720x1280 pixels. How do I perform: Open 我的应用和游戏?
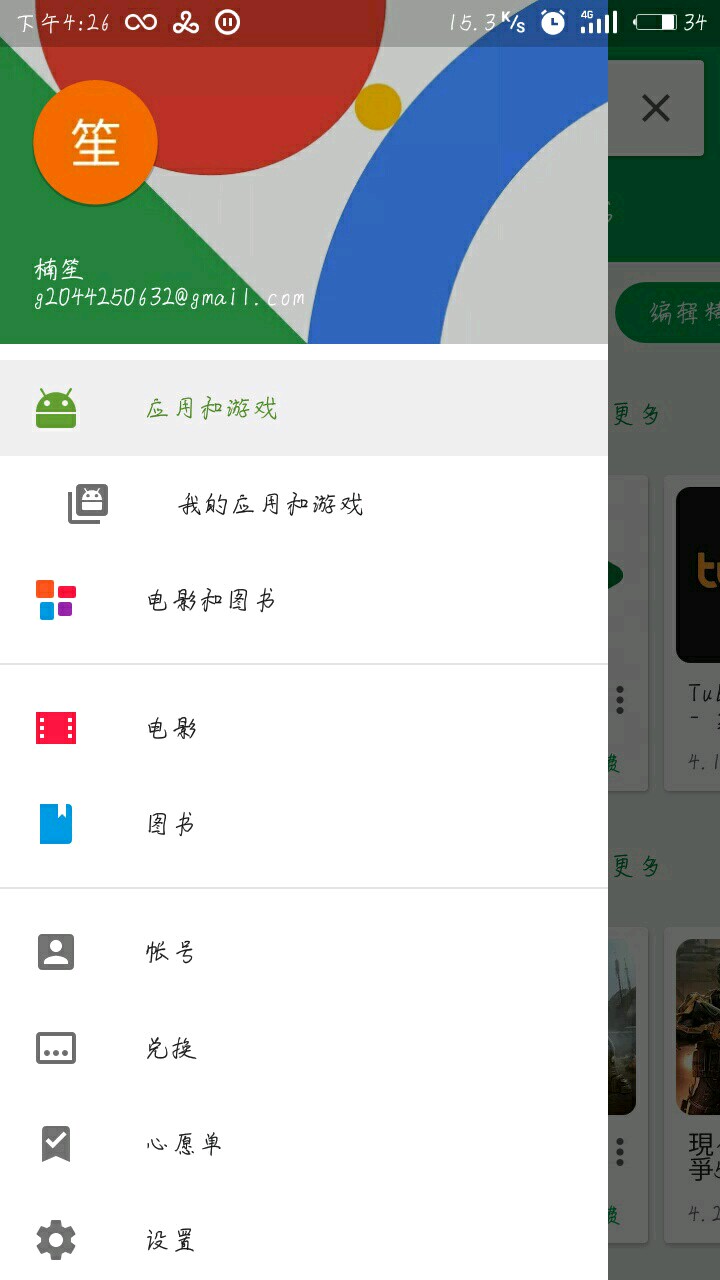point(304,504)
